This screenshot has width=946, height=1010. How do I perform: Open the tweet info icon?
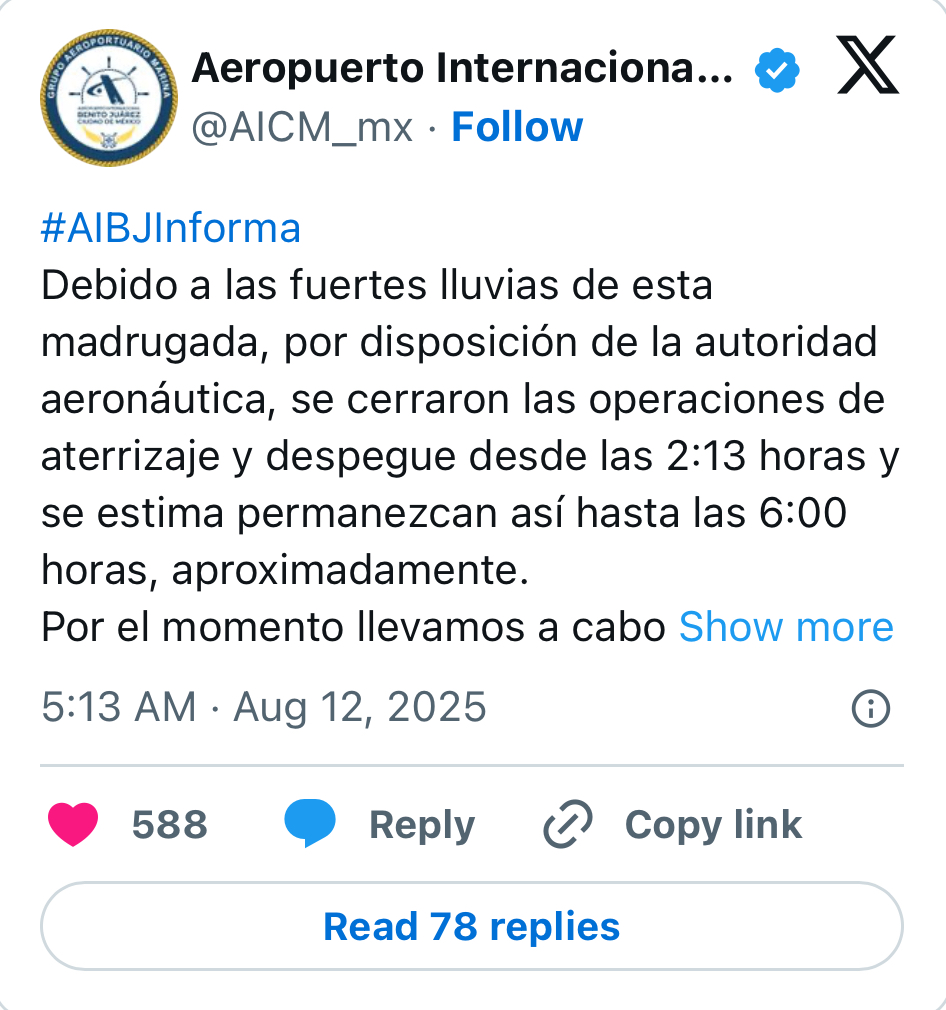[x=870, y=709]
